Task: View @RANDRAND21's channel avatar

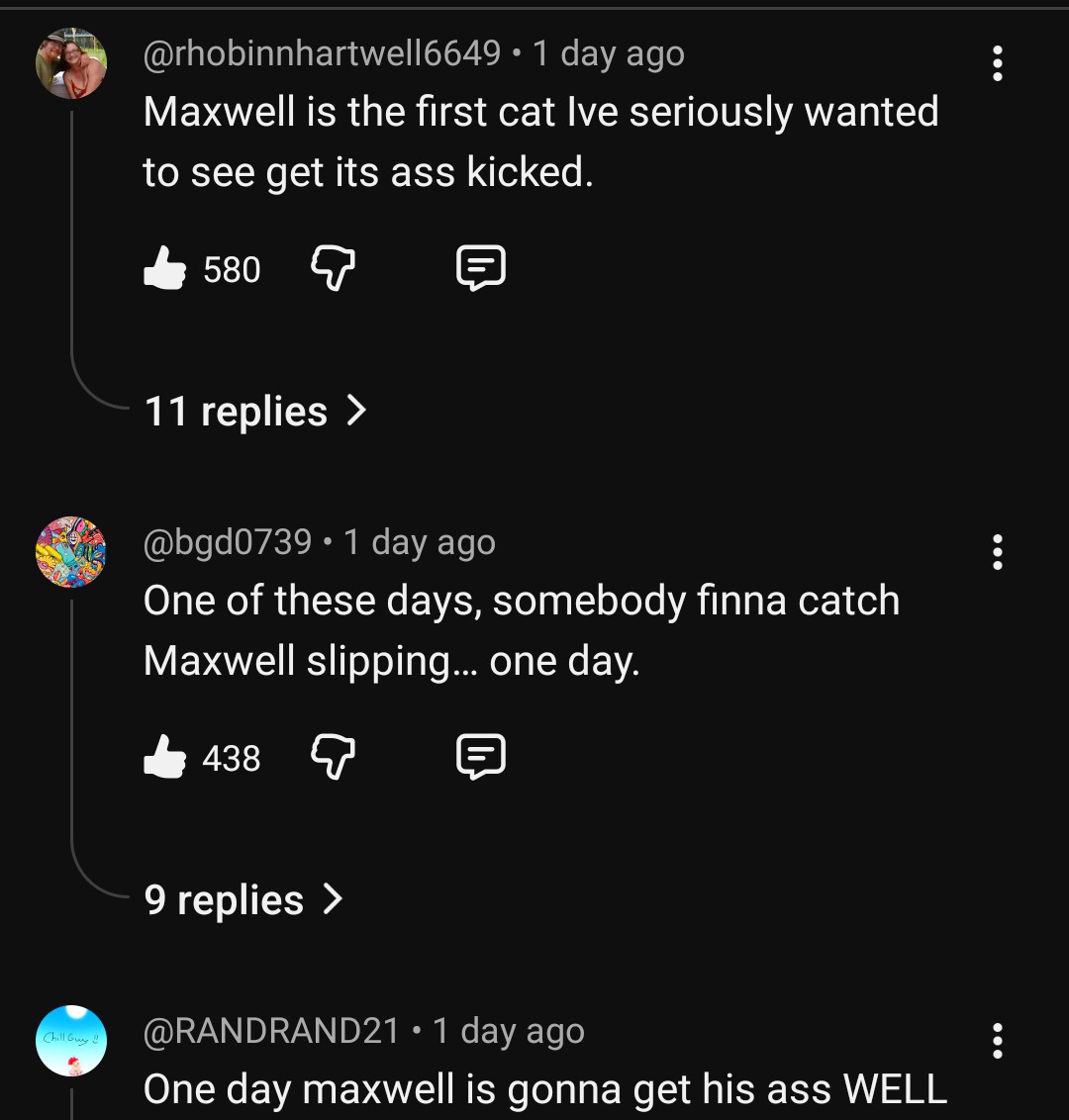Action: click(x=71, y=1041)
